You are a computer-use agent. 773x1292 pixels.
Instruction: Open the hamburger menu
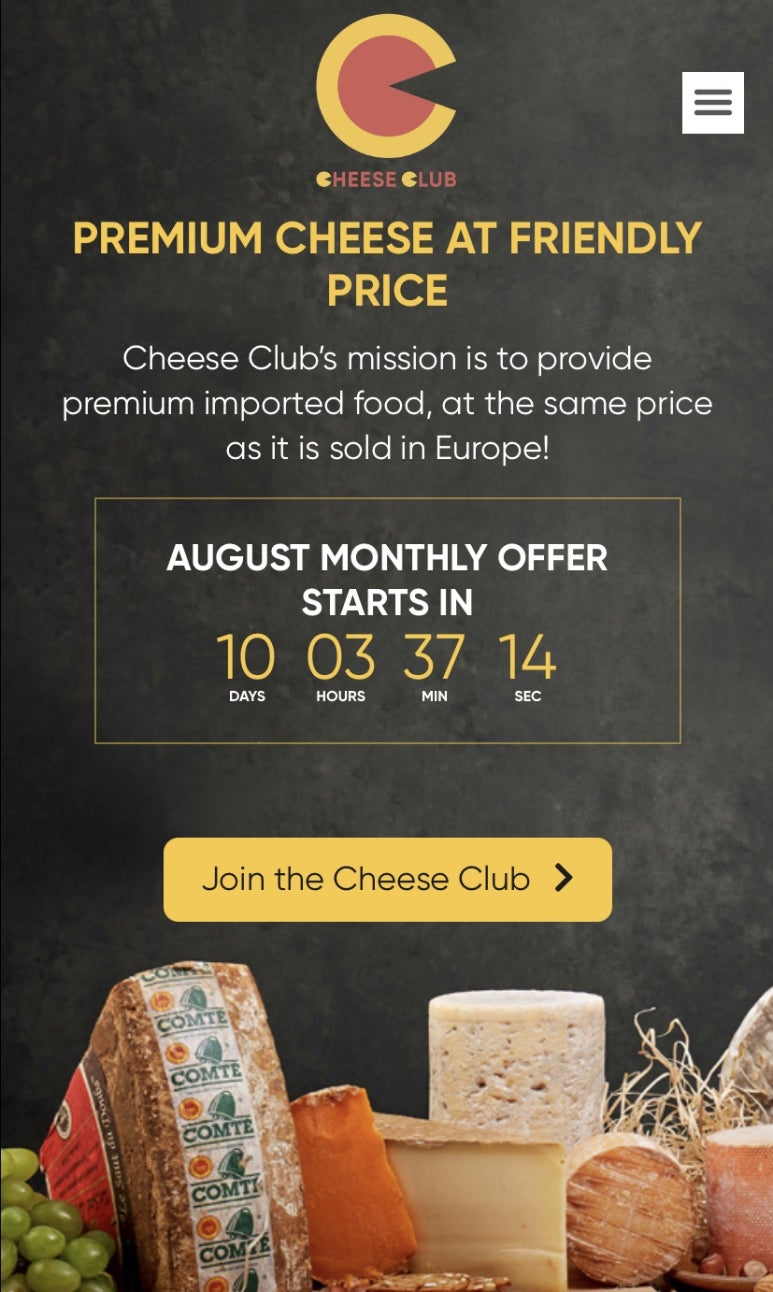712,102
